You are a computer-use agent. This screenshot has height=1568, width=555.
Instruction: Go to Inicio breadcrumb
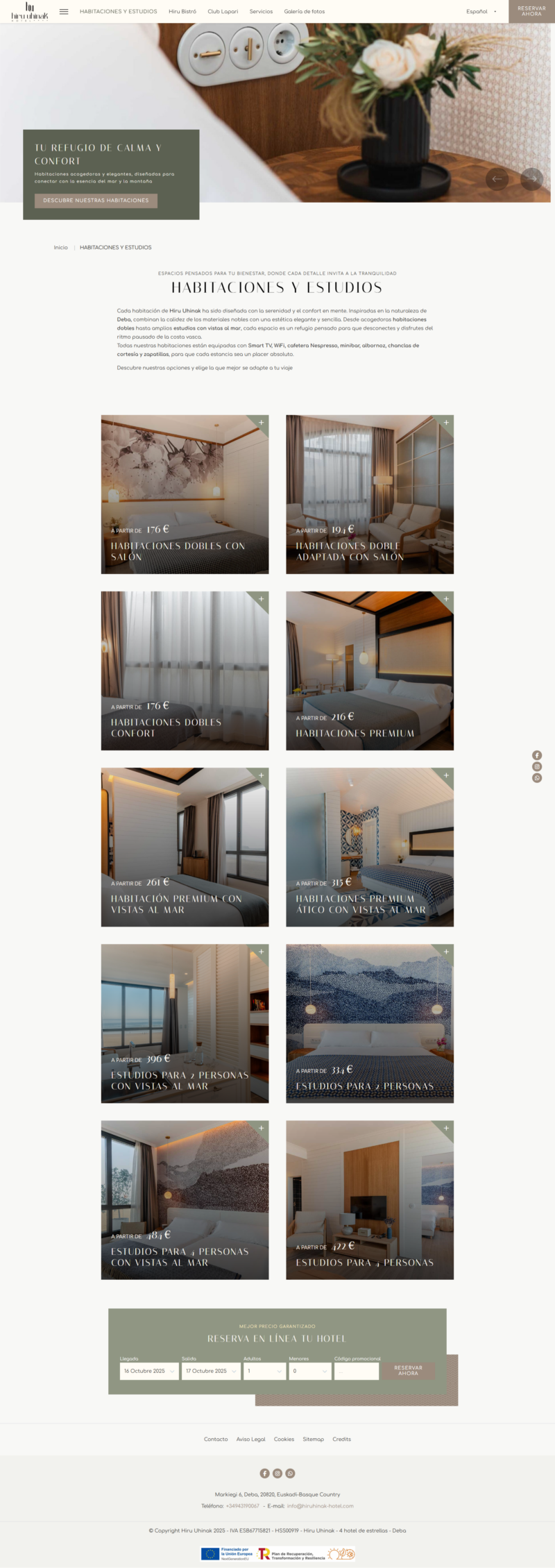(x=61, y=248)
